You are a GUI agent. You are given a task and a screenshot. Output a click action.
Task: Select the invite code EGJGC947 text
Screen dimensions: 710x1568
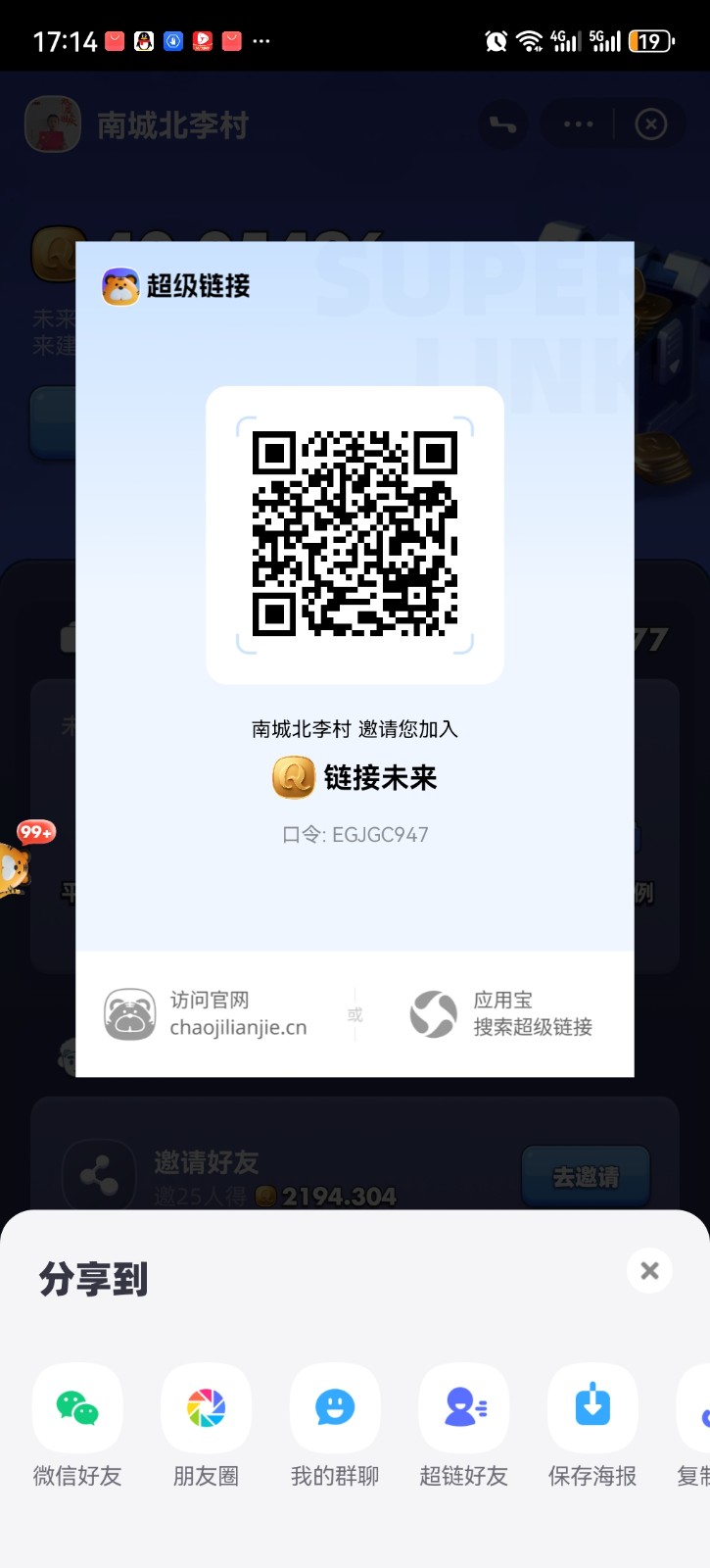click(x=355, y=834)
